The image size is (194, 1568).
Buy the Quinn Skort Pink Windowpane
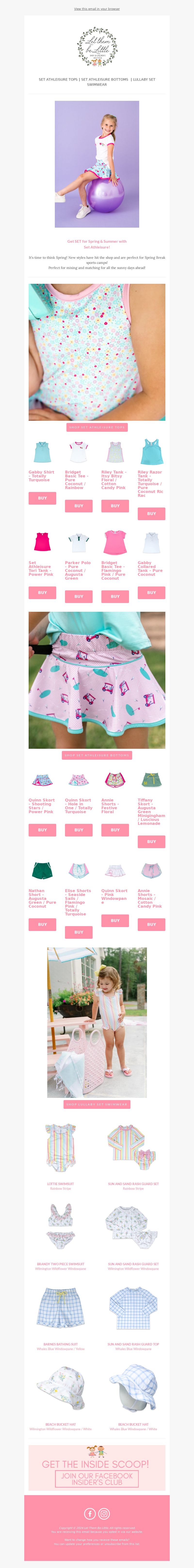coord(115,920)
